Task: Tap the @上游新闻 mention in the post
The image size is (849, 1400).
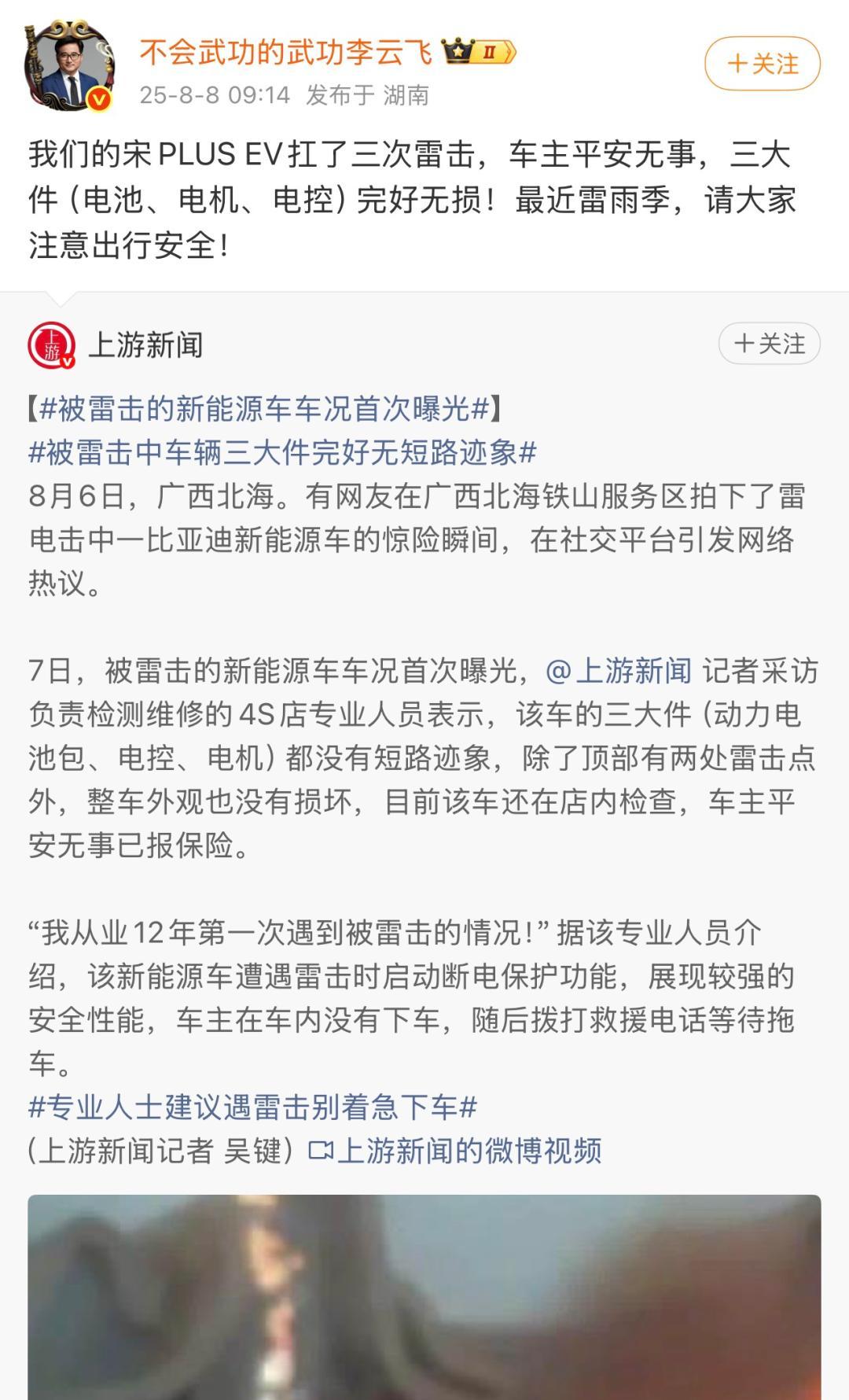Action: coord(619,671)
